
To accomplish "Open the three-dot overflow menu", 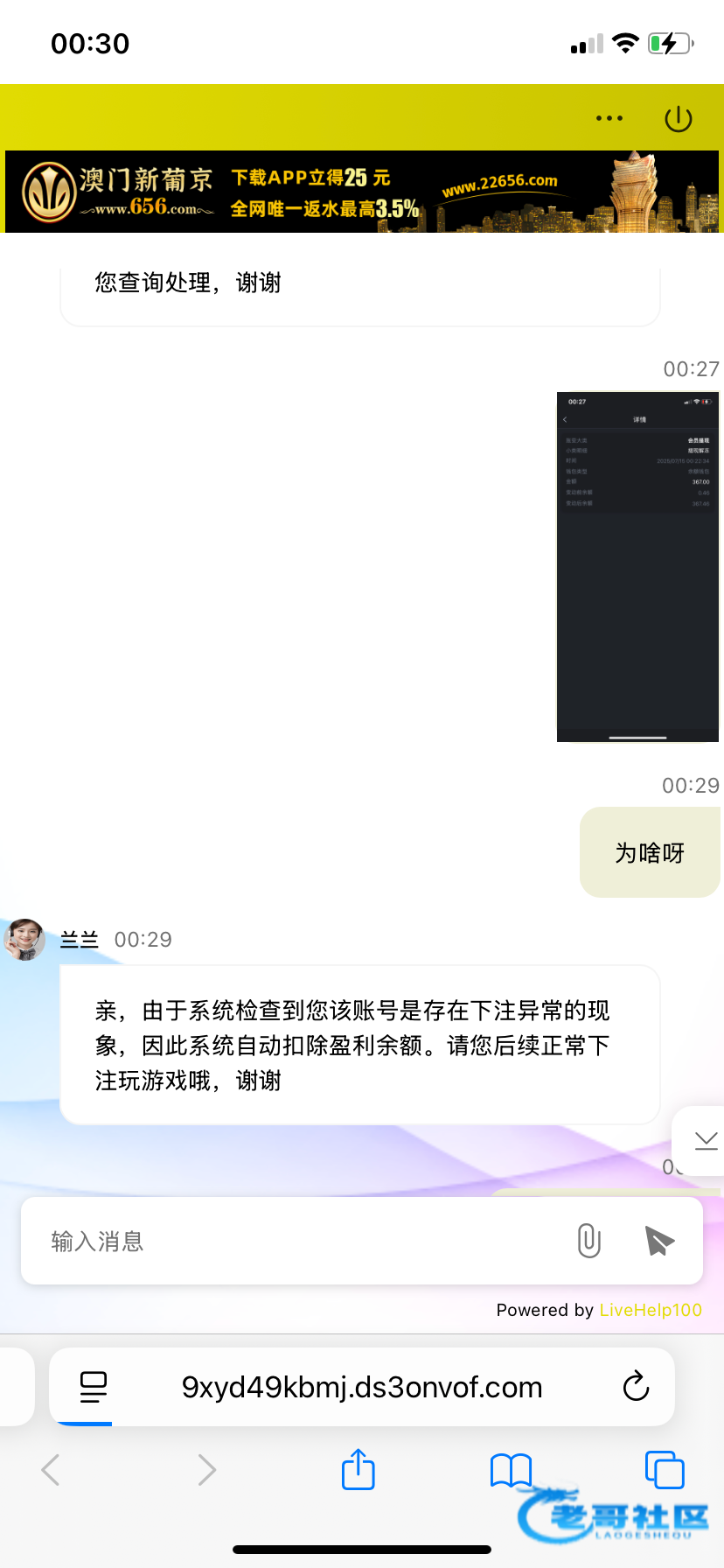I will [x=609, y=118].
